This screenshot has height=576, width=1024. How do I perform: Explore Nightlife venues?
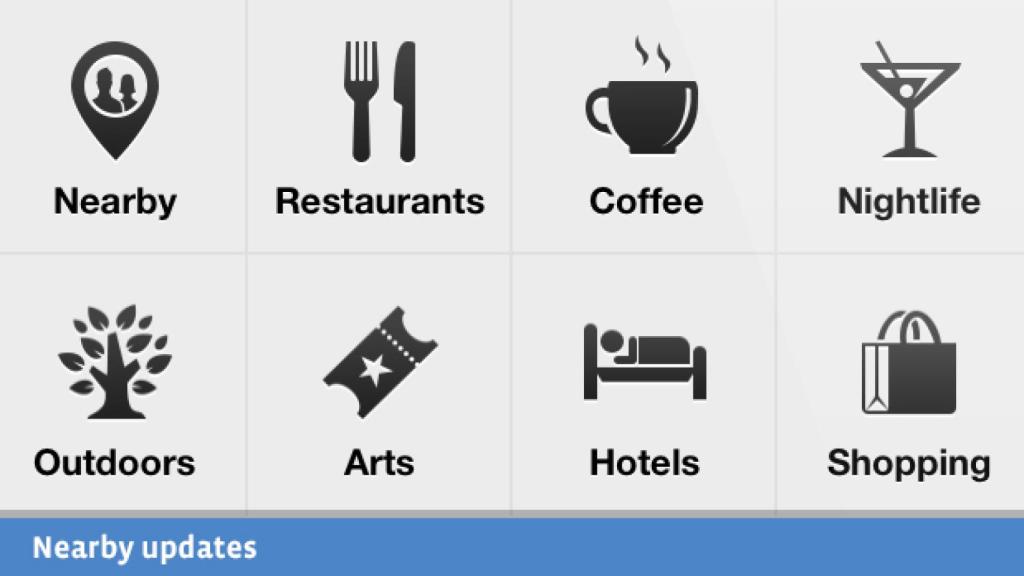pyautogui.click(x=908, y=127)
